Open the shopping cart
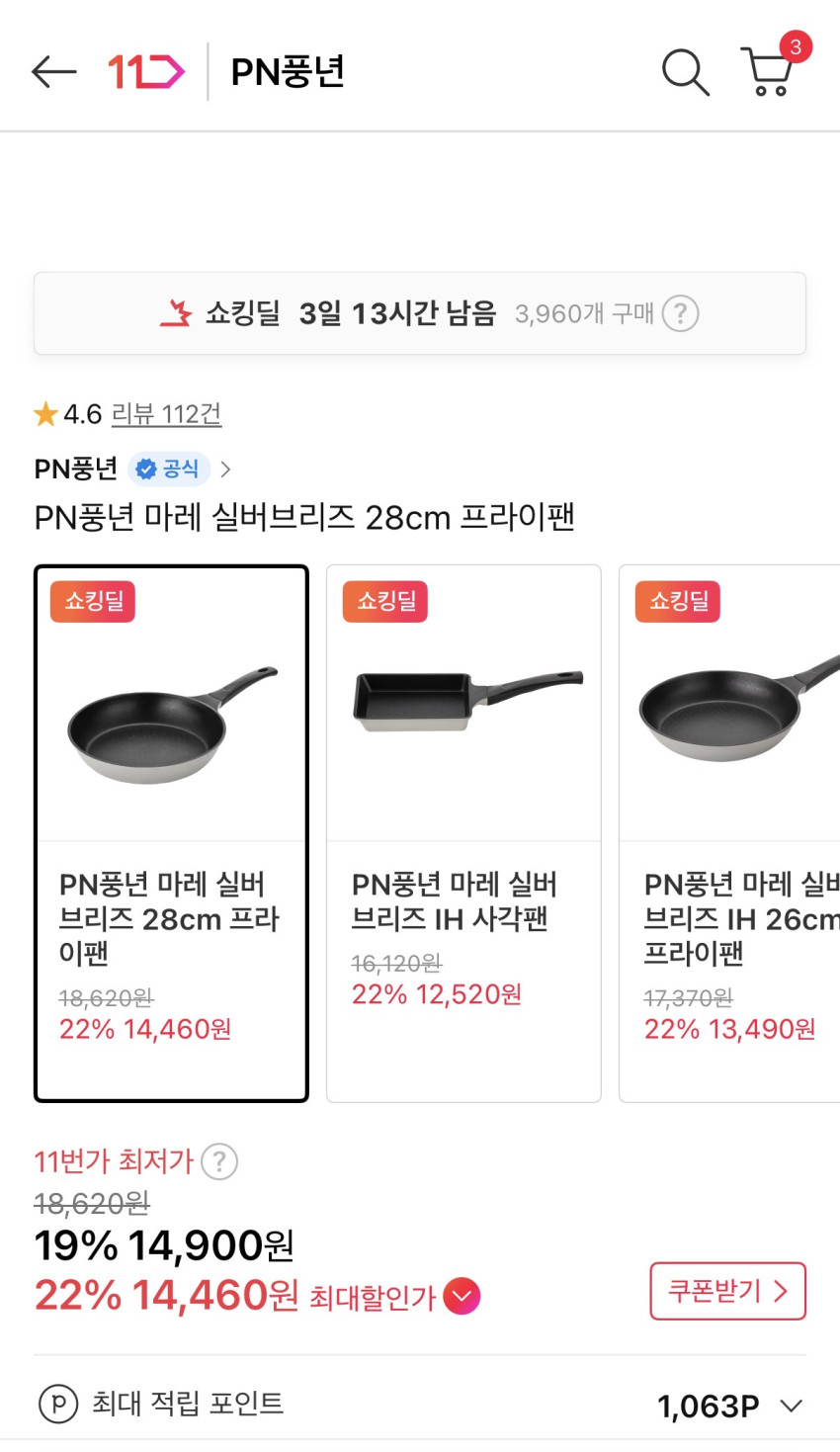 (767, 72)
